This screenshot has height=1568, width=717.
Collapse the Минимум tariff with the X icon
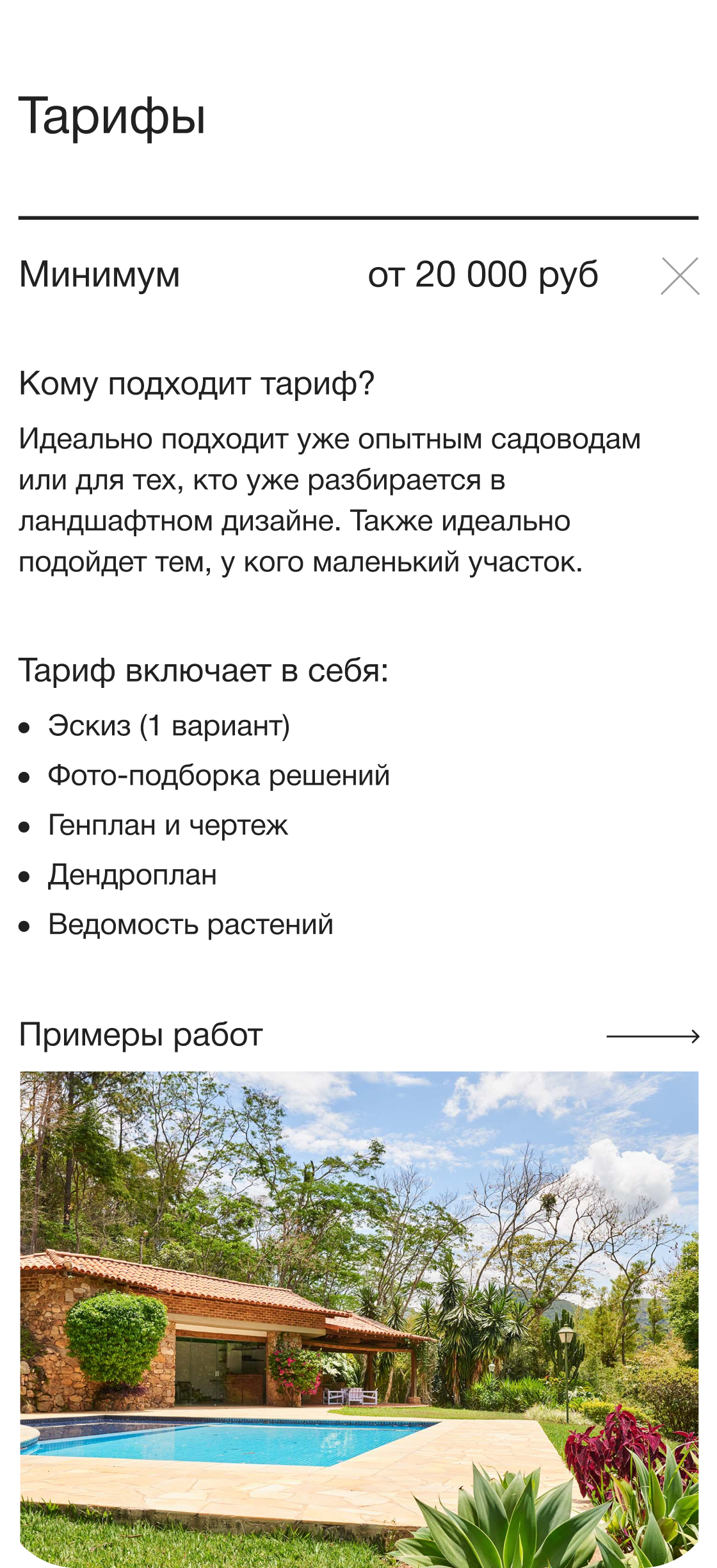pyautogui.click(x=679, y=276)
